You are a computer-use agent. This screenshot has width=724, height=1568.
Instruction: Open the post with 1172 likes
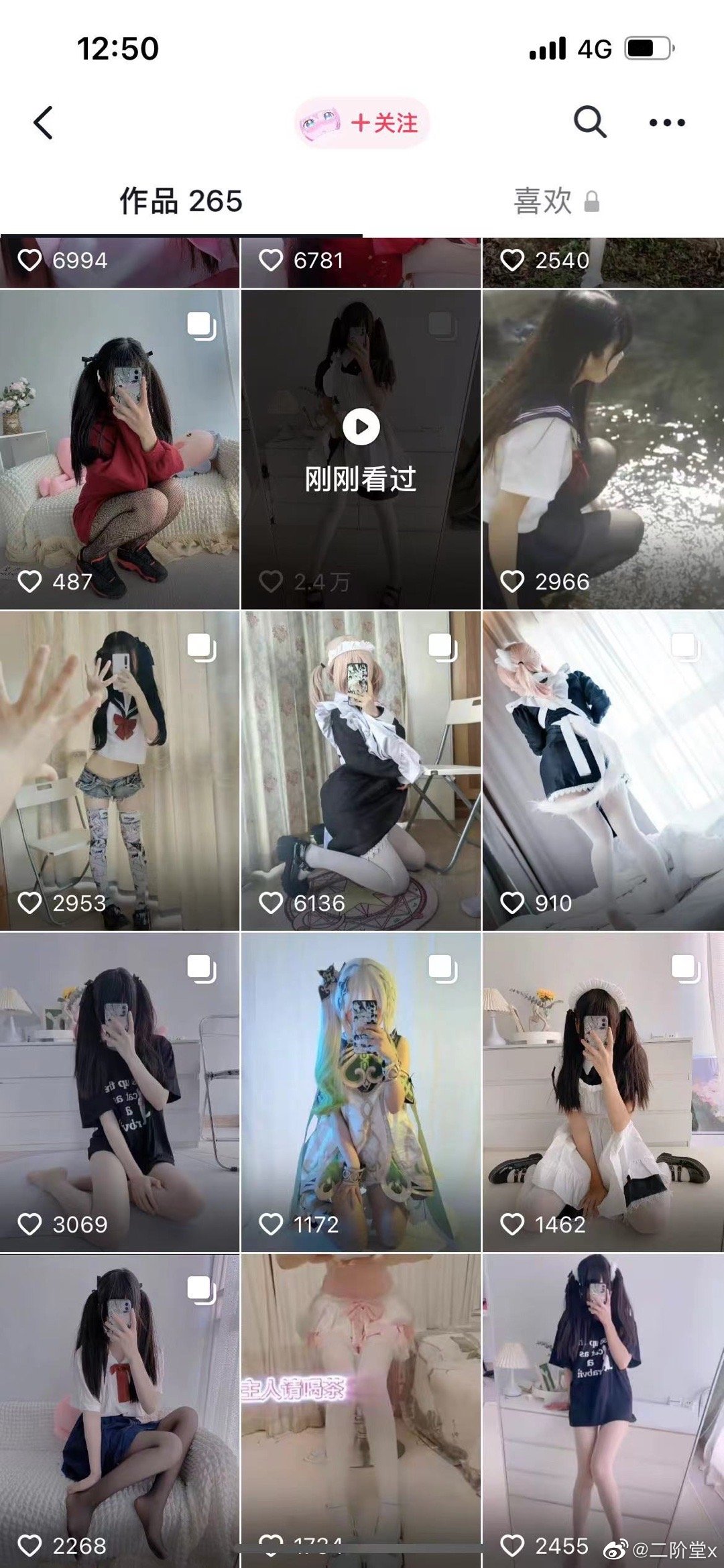click(361, 1092)
